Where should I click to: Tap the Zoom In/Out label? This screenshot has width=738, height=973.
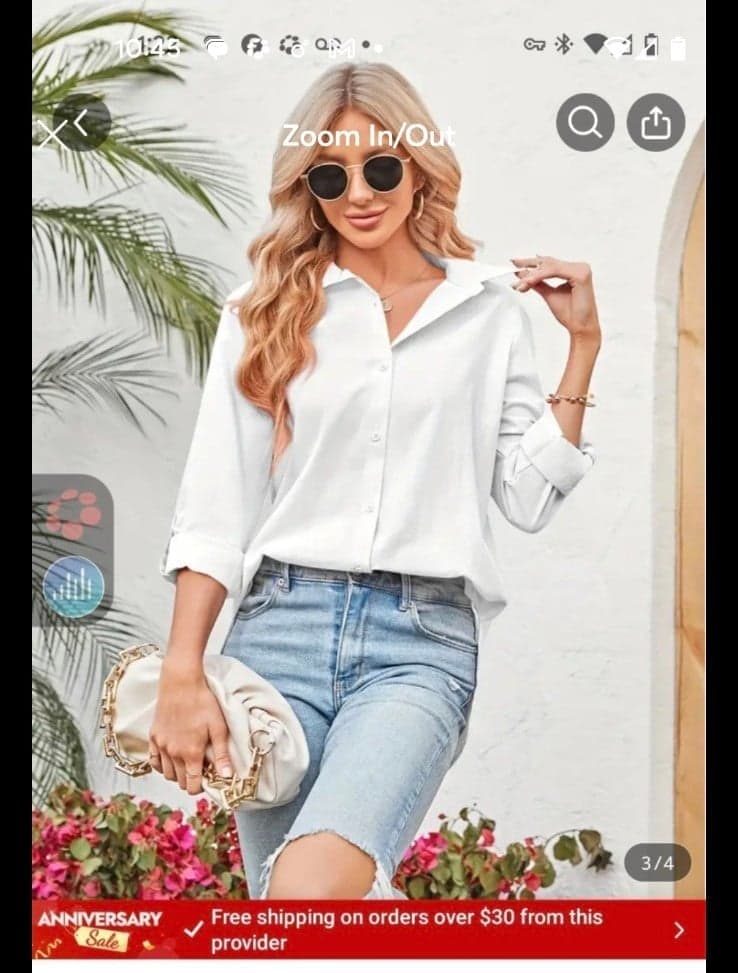pyautogui.click(x=369, y=135)
